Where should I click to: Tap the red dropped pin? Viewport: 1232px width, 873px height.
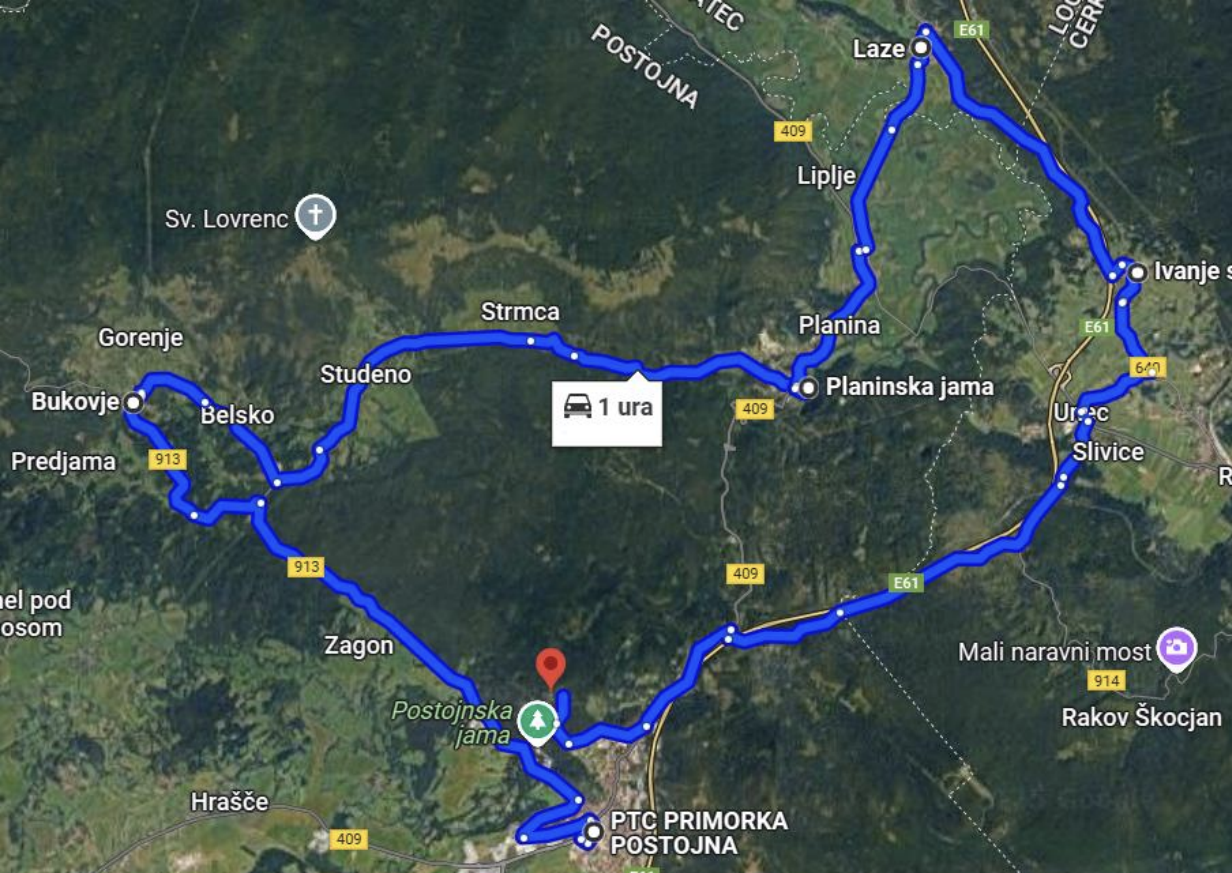point(550,667)
